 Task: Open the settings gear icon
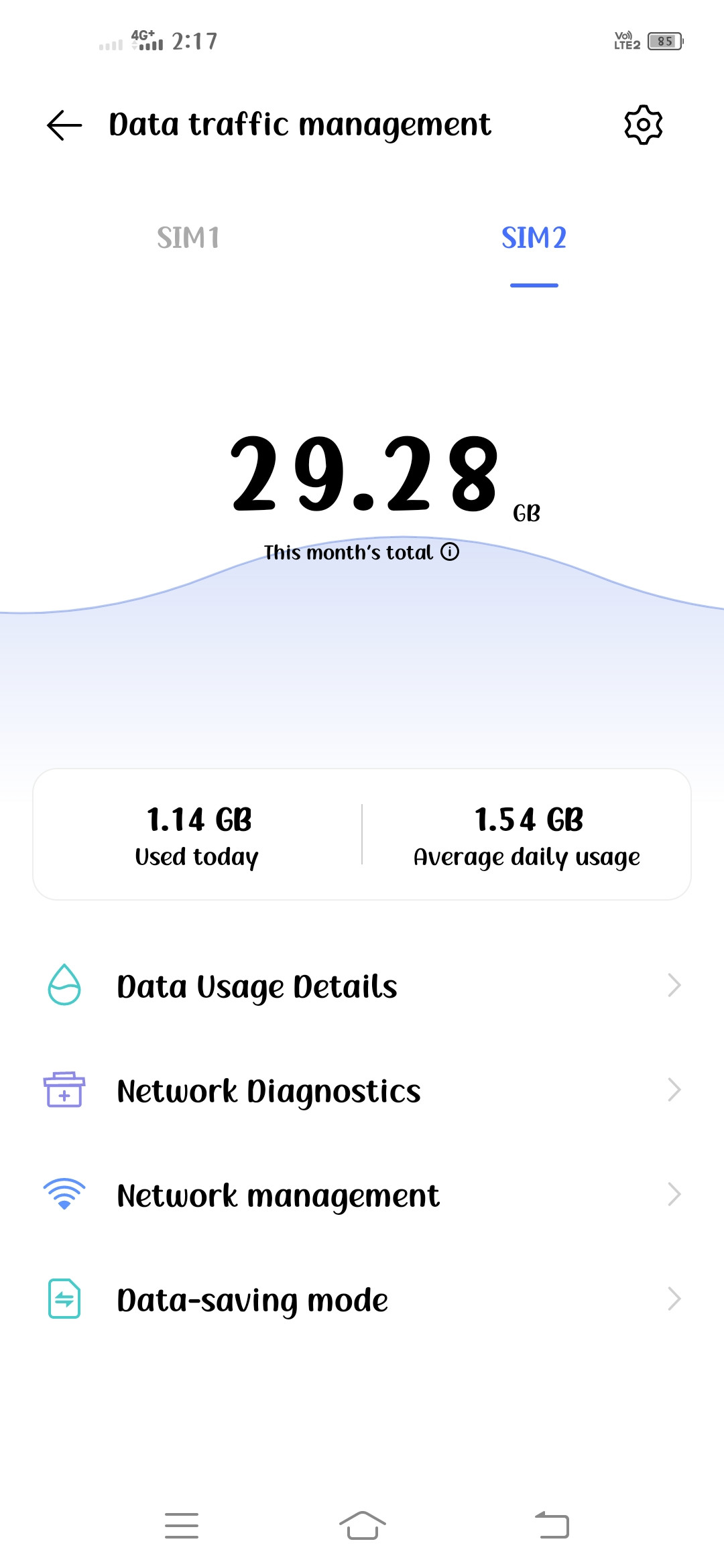pos(643,125)
